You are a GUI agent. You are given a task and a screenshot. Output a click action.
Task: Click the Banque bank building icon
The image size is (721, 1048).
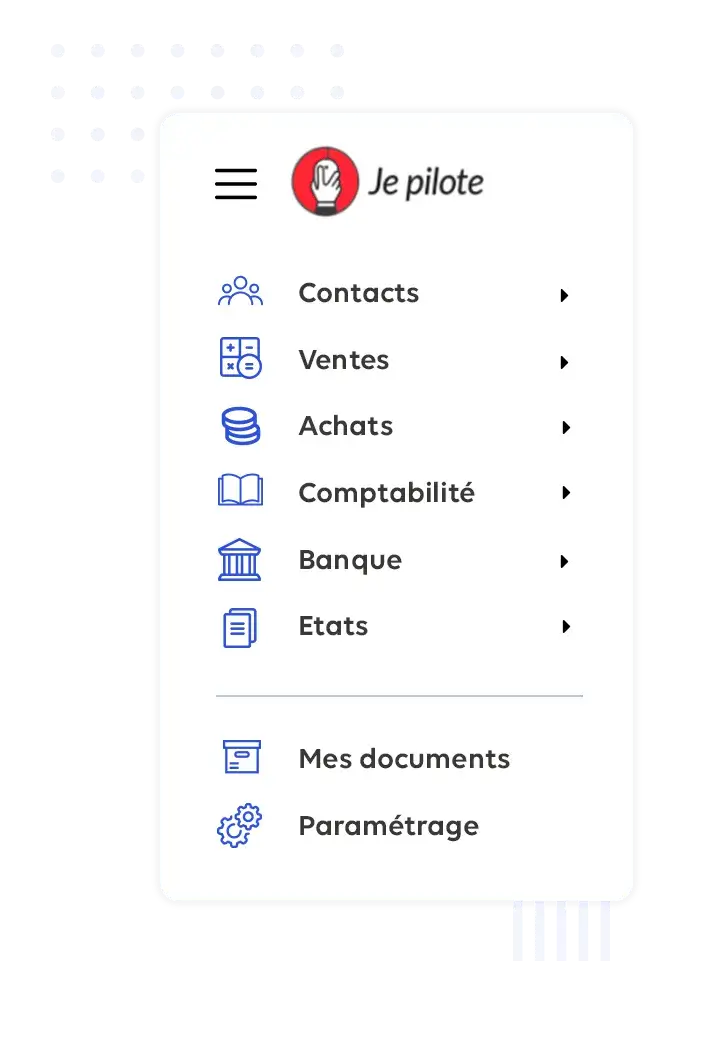(240, 559)
